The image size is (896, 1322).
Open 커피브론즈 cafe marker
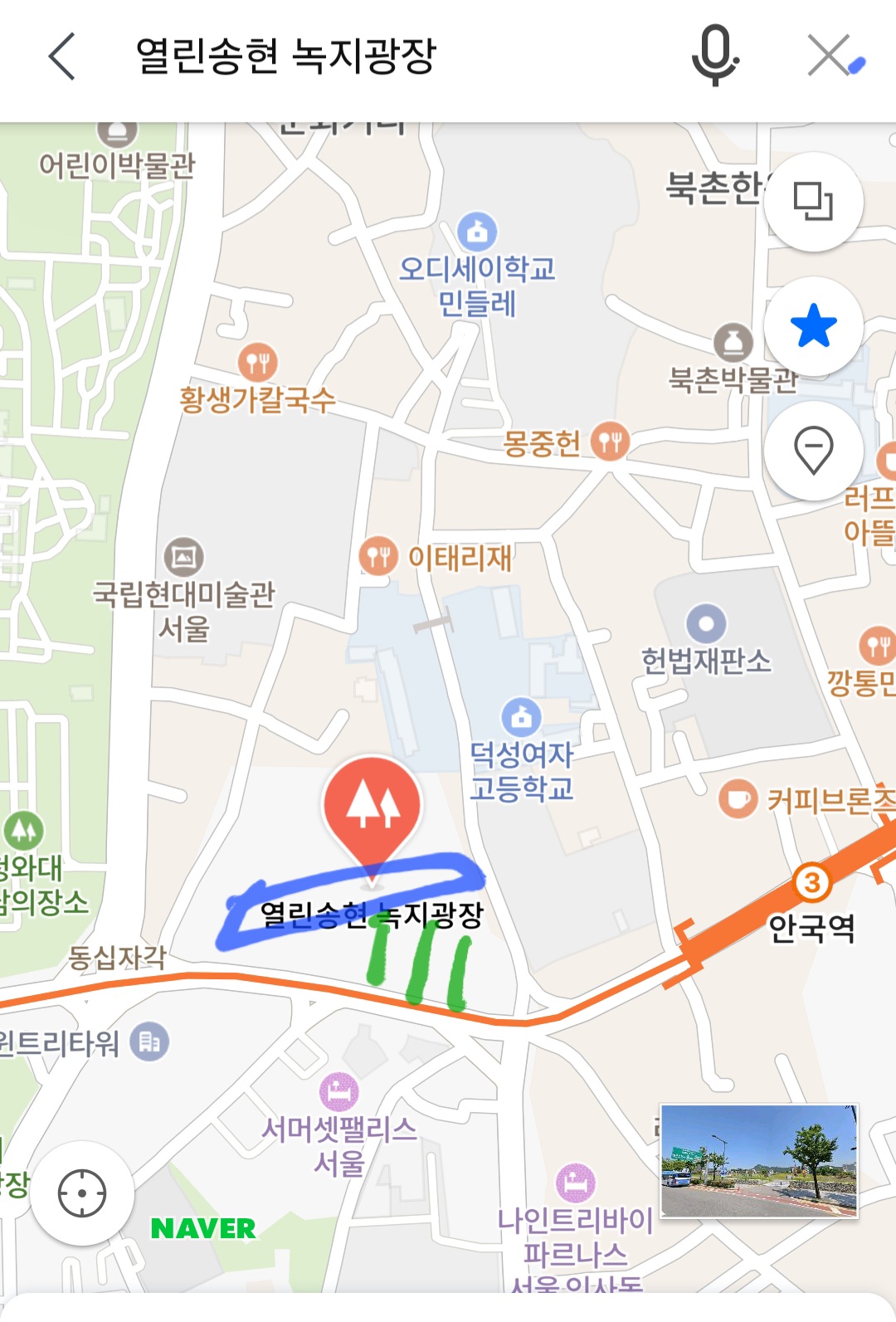point(737,799)
